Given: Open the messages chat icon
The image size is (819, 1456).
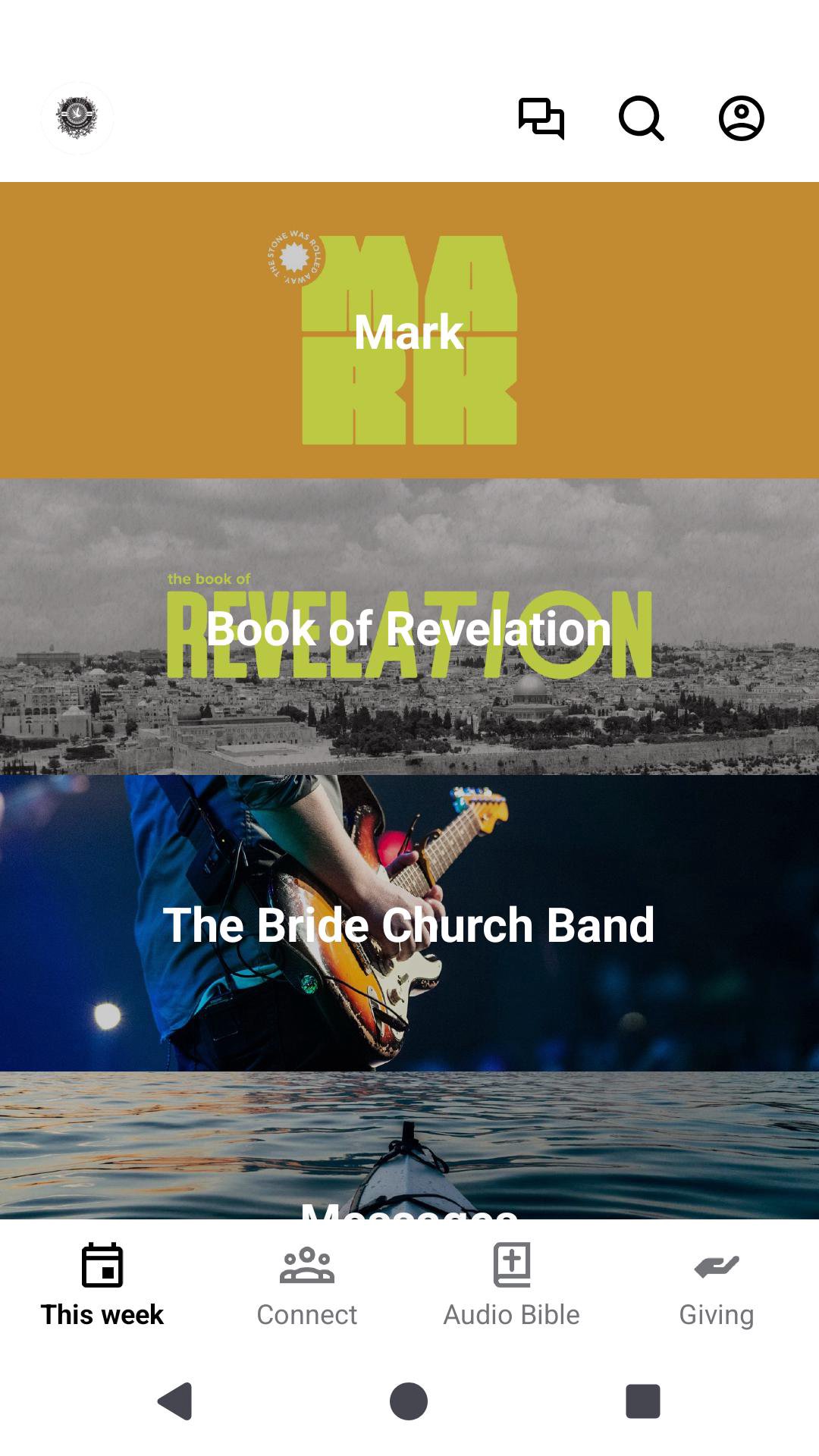Looking at the screenshot, I should tap(541, 118).
